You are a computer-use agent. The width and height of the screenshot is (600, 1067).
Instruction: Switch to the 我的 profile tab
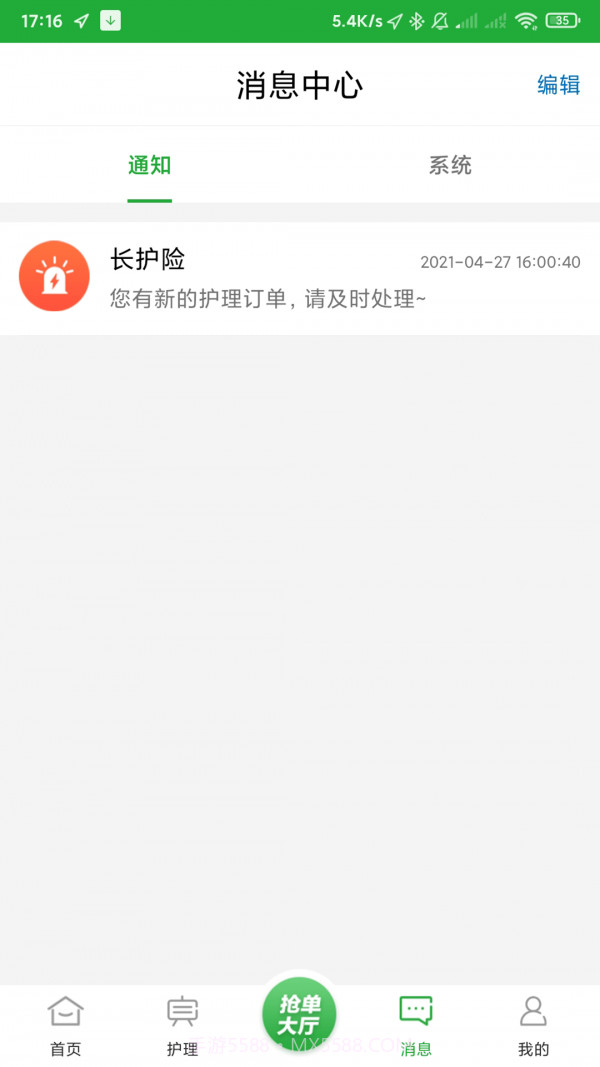point(533,1024)
